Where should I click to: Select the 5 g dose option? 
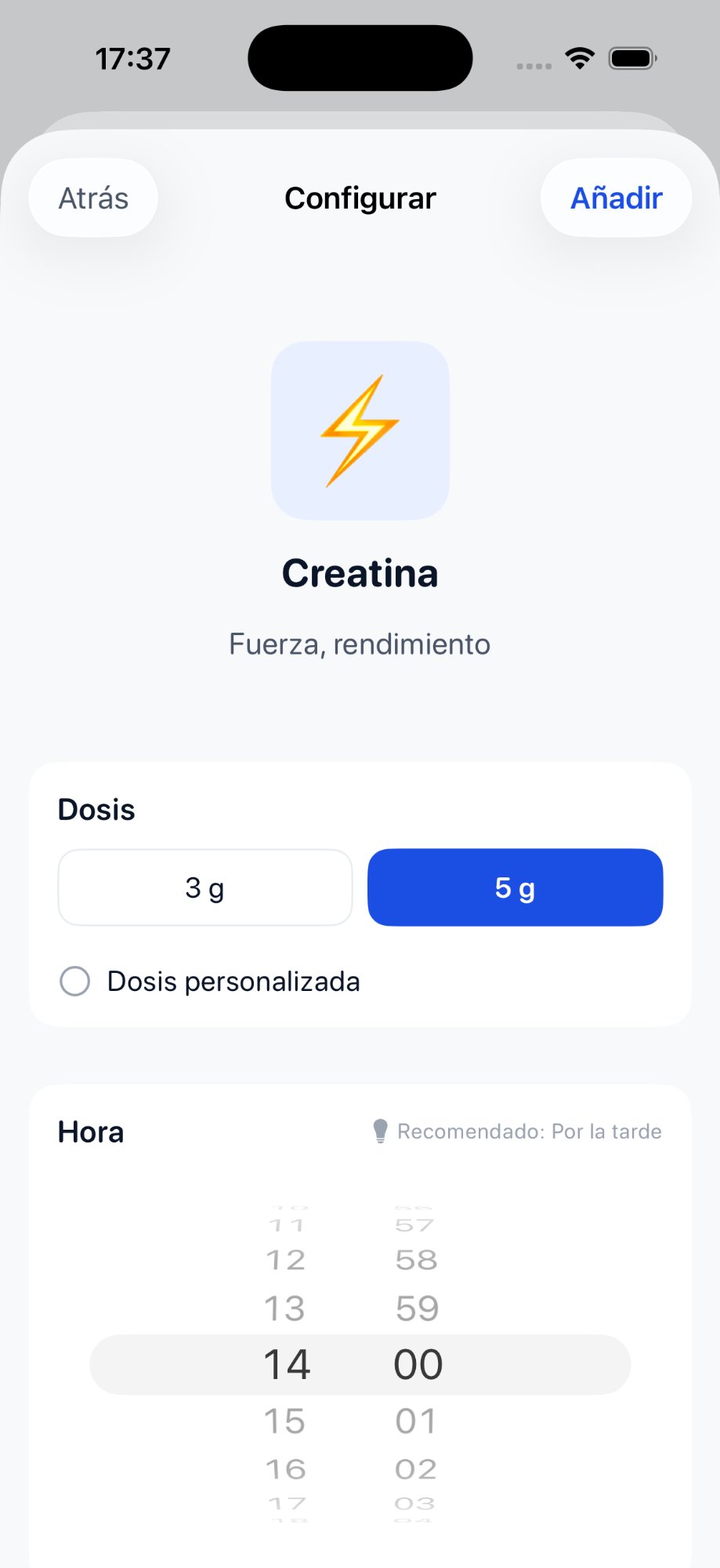pyautogui.click(x=514, y=887)
